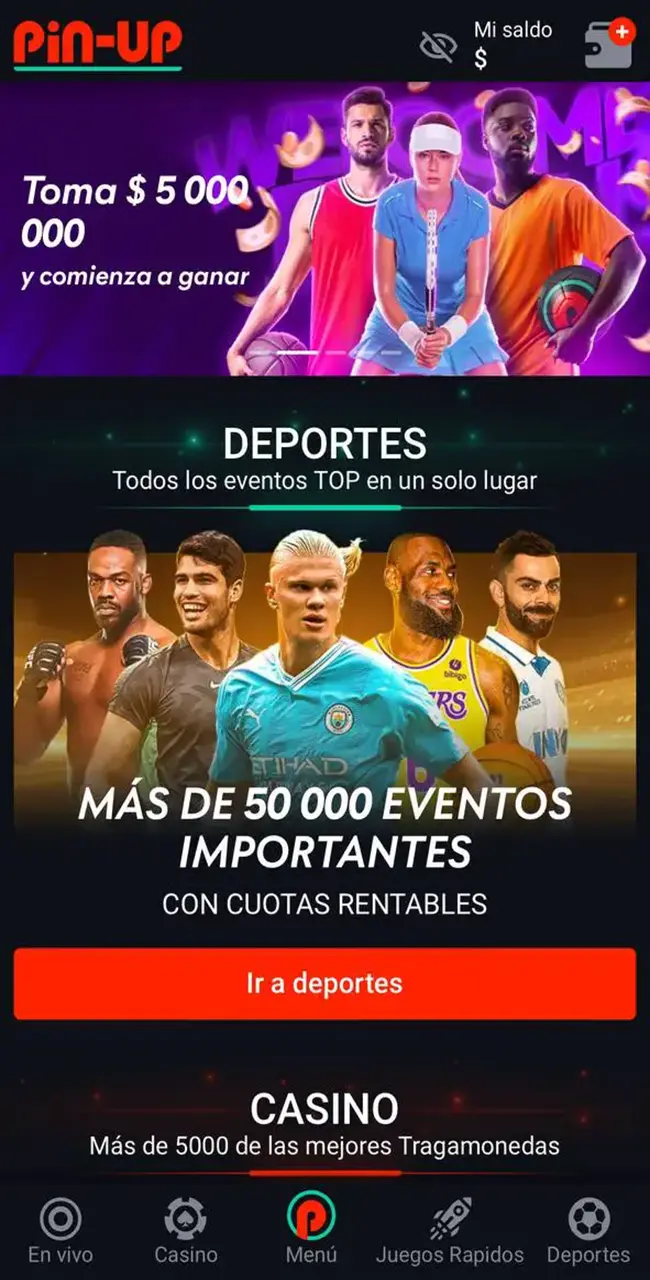Select the Juegos Rapidos tab

tap(450, 1231)
